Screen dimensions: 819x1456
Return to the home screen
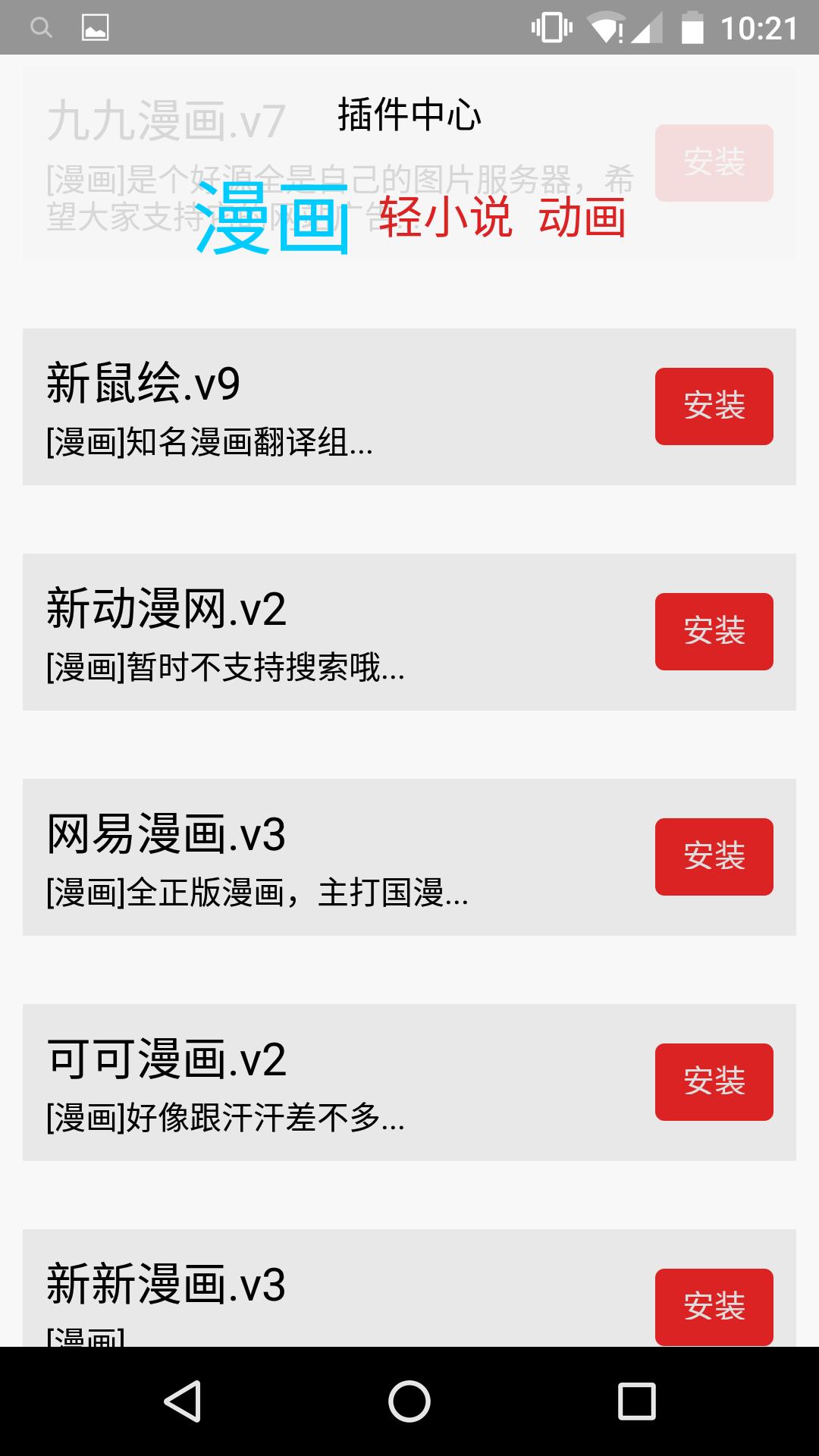(x=409, y=1401)
